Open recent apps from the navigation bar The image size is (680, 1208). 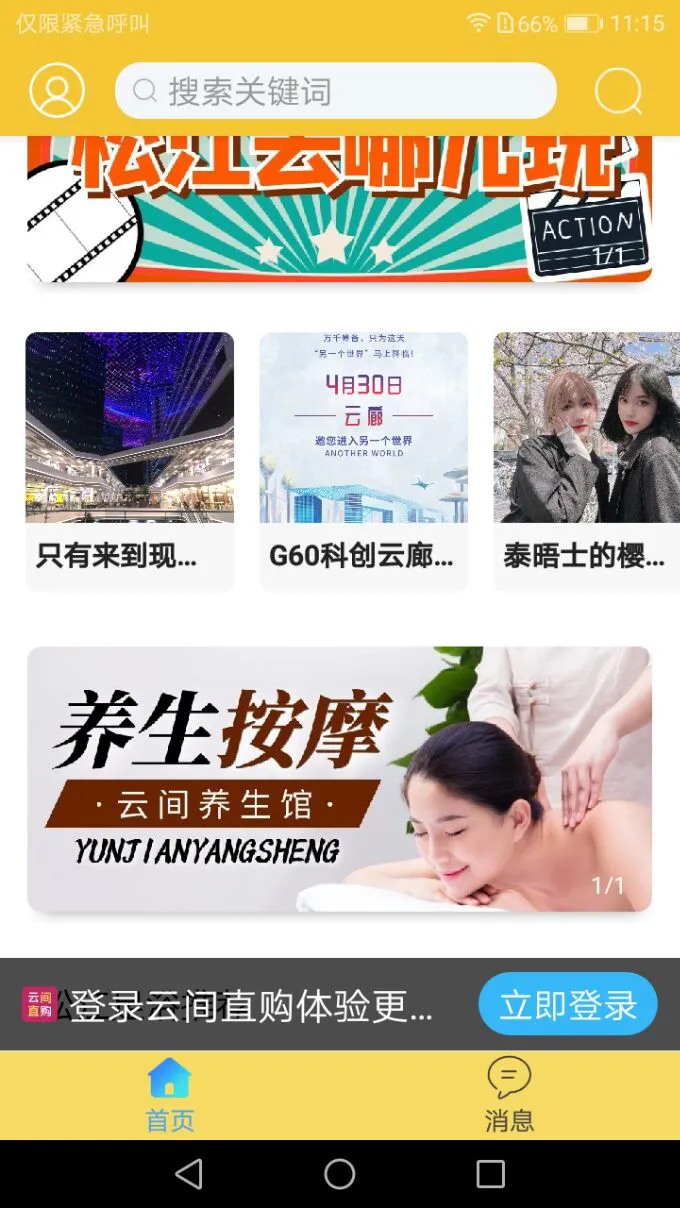point(490,1174)
